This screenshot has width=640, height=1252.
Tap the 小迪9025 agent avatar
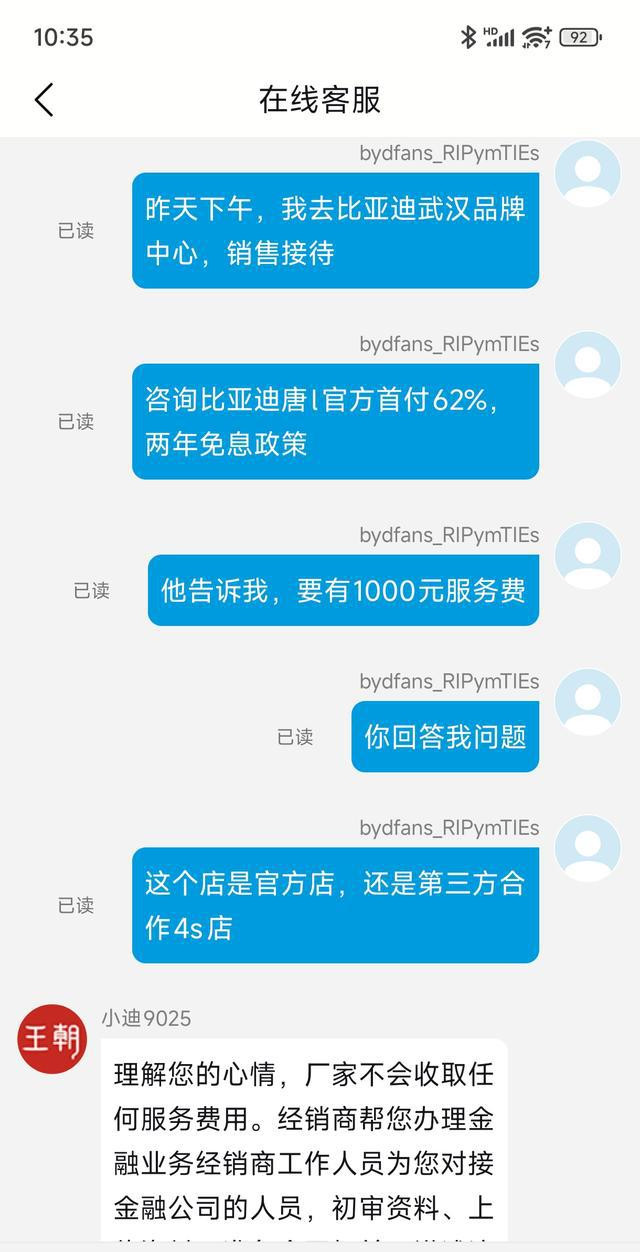point(52,1040)
